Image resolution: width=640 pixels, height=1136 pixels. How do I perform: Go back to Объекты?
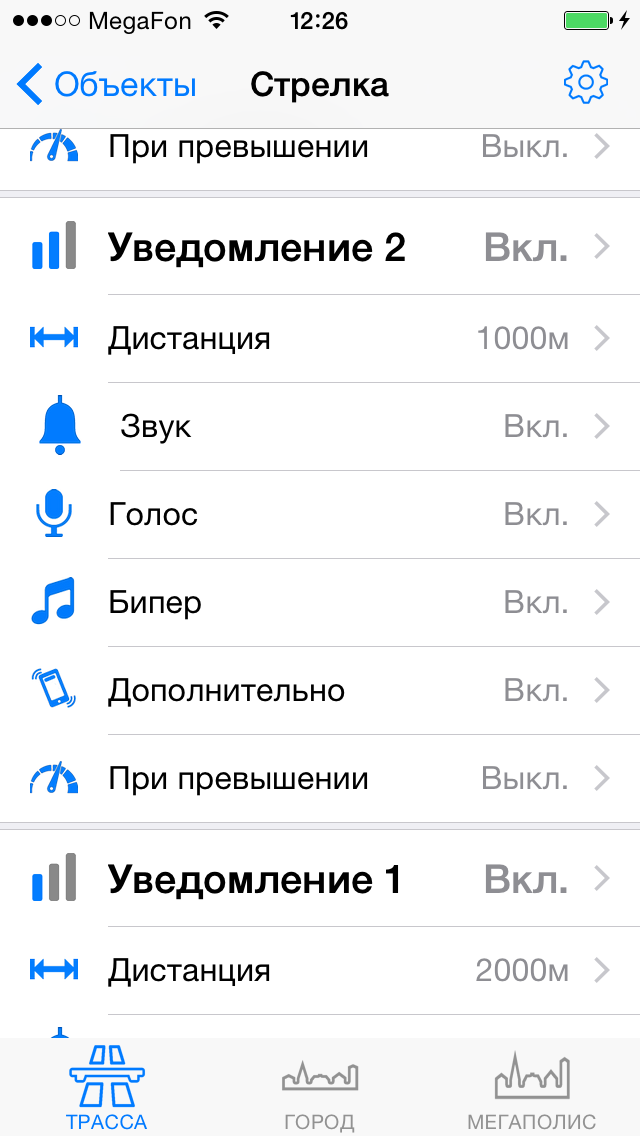pyautogui.click(x=107, y=85)
